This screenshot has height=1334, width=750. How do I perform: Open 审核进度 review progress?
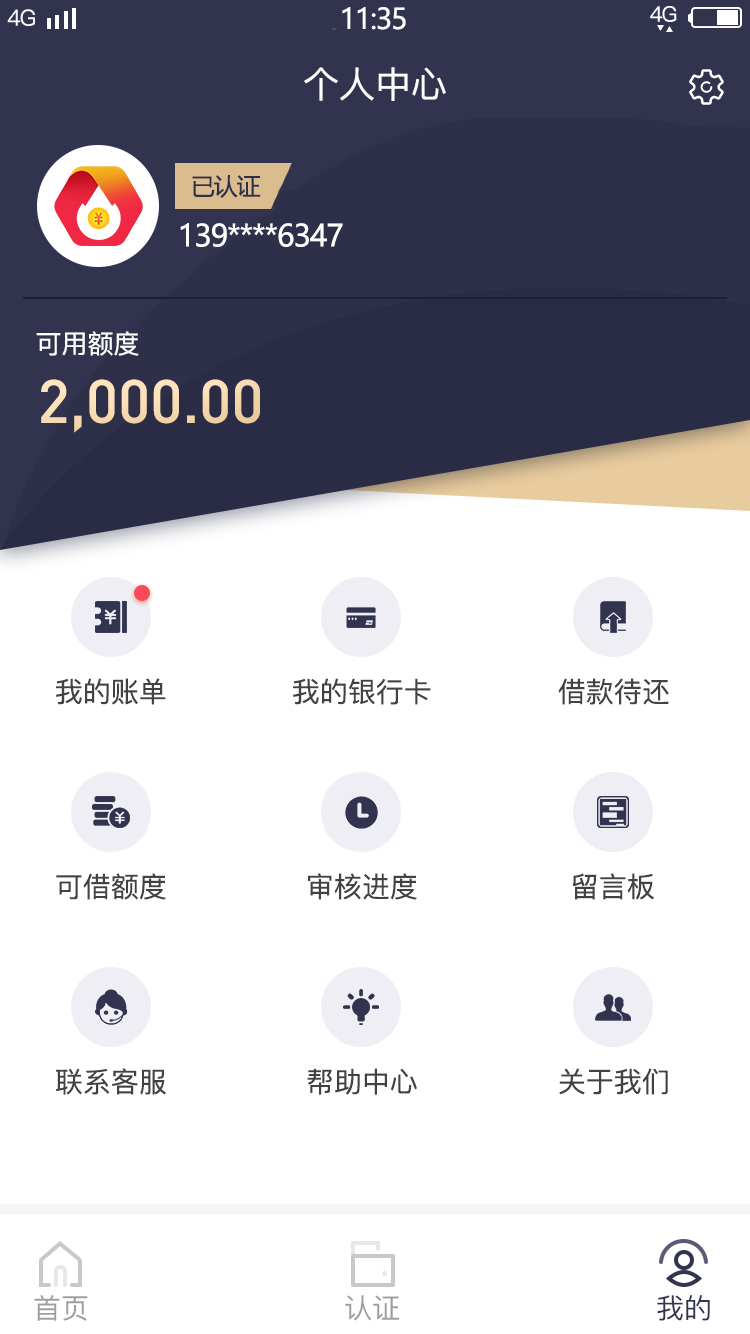click(x=361, y=837)
